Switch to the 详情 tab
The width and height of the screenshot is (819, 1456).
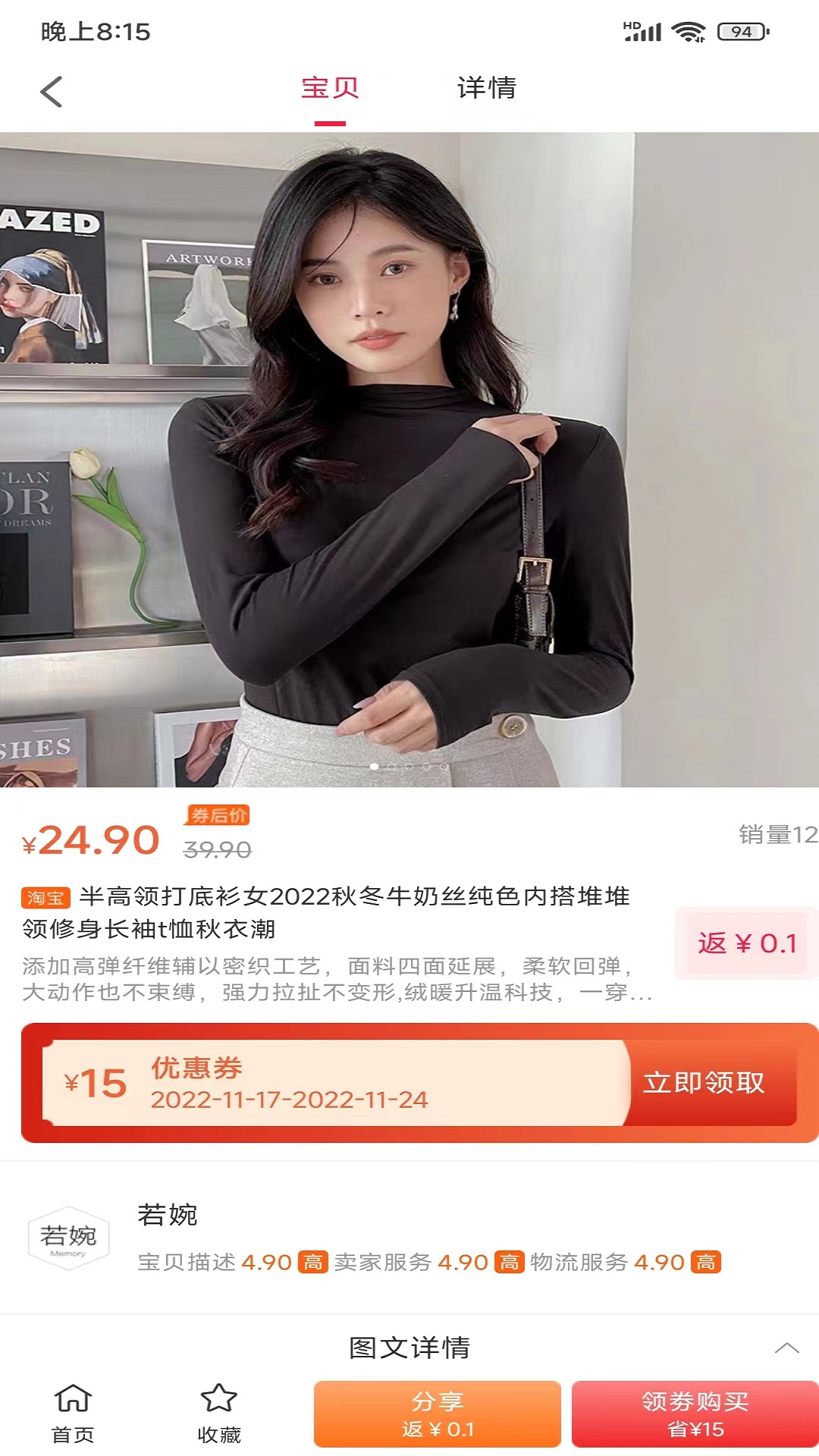(x=486, y=89)
